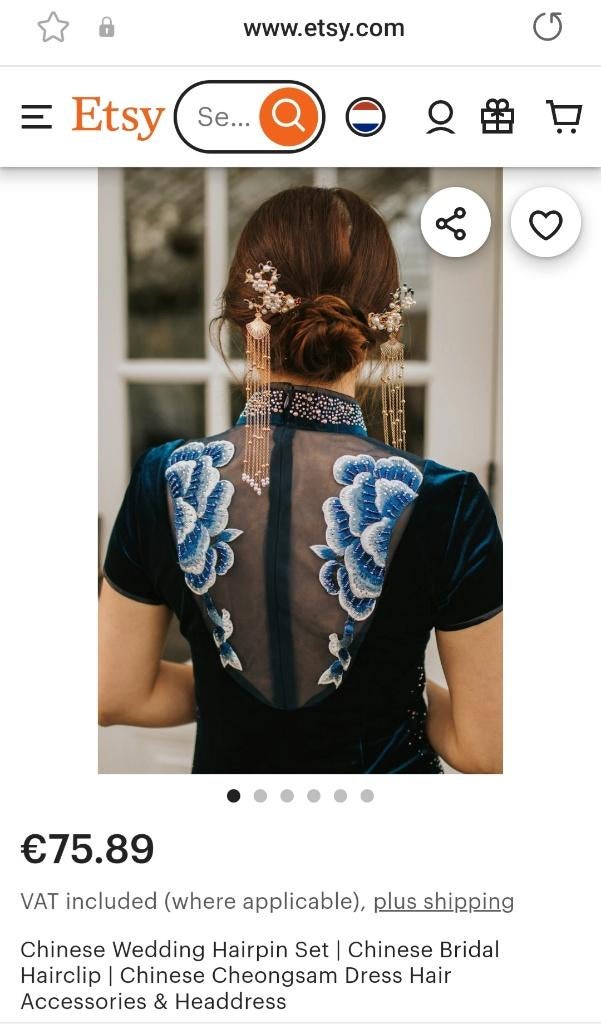This screenshot has height=1024, width=601.
Task: Go to Etsy home via logo
Action: 118,118
